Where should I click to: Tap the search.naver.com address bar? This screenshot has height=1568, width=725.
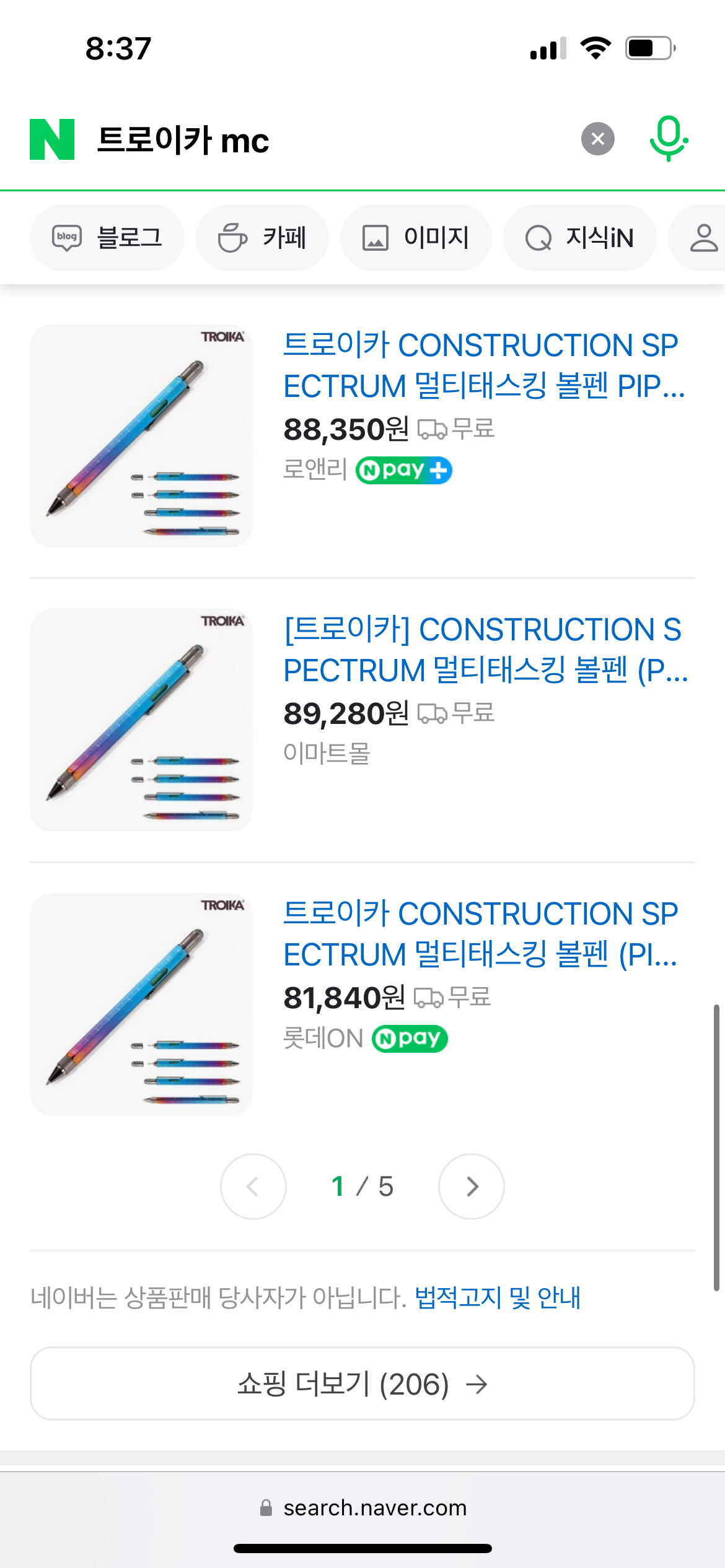[362, 1508]
